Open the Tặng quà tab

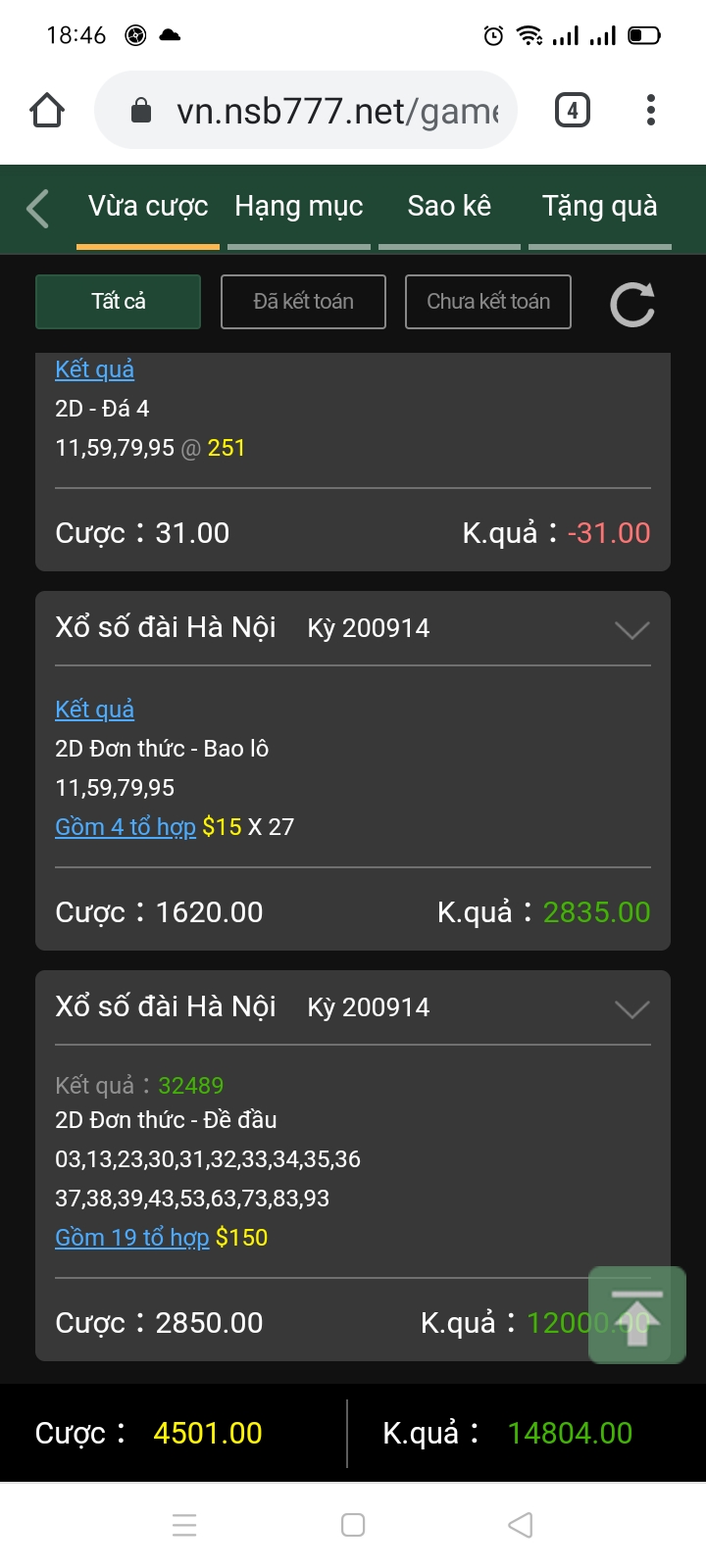click(x=600, y=207)
